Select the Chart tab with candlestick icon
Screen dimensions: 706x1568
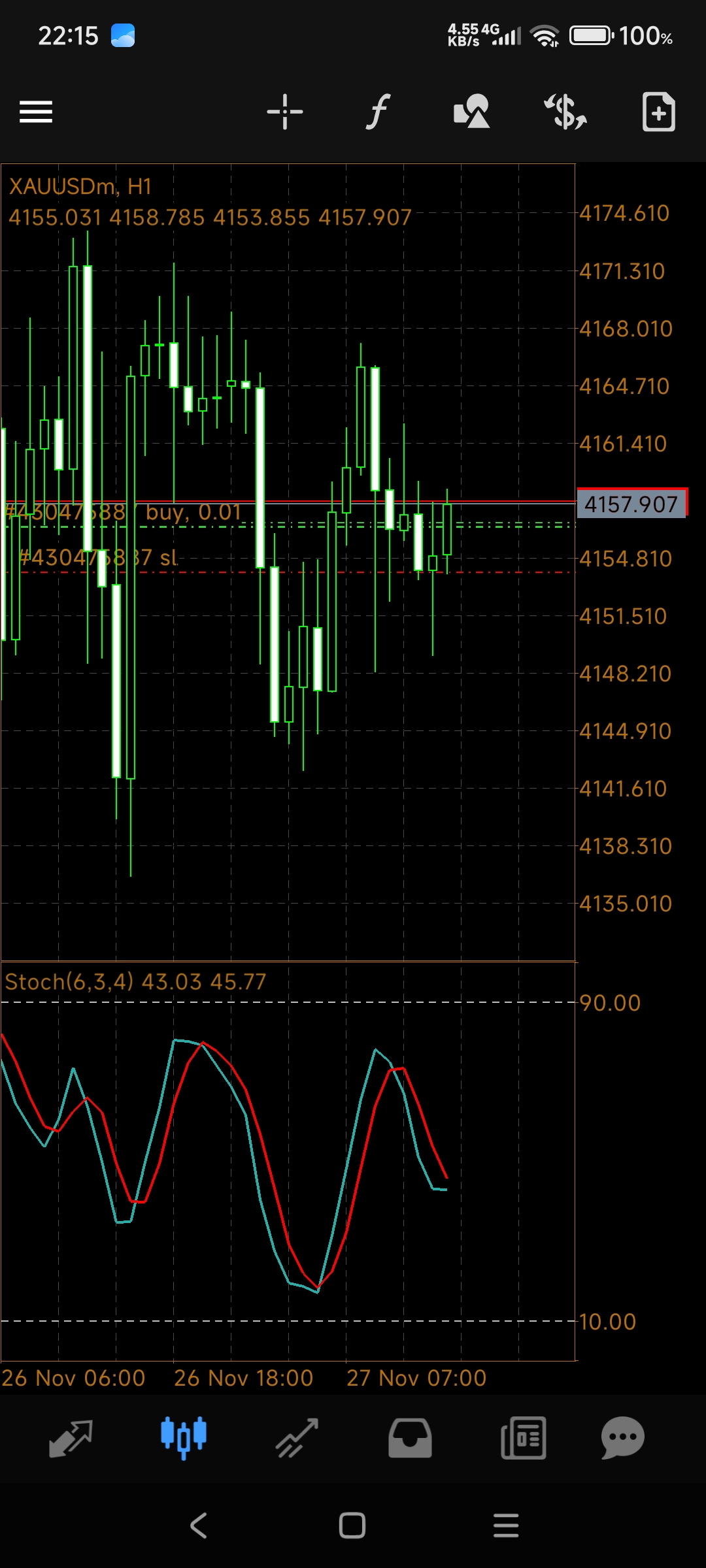pyautogui.click(x=184, y=1438)
